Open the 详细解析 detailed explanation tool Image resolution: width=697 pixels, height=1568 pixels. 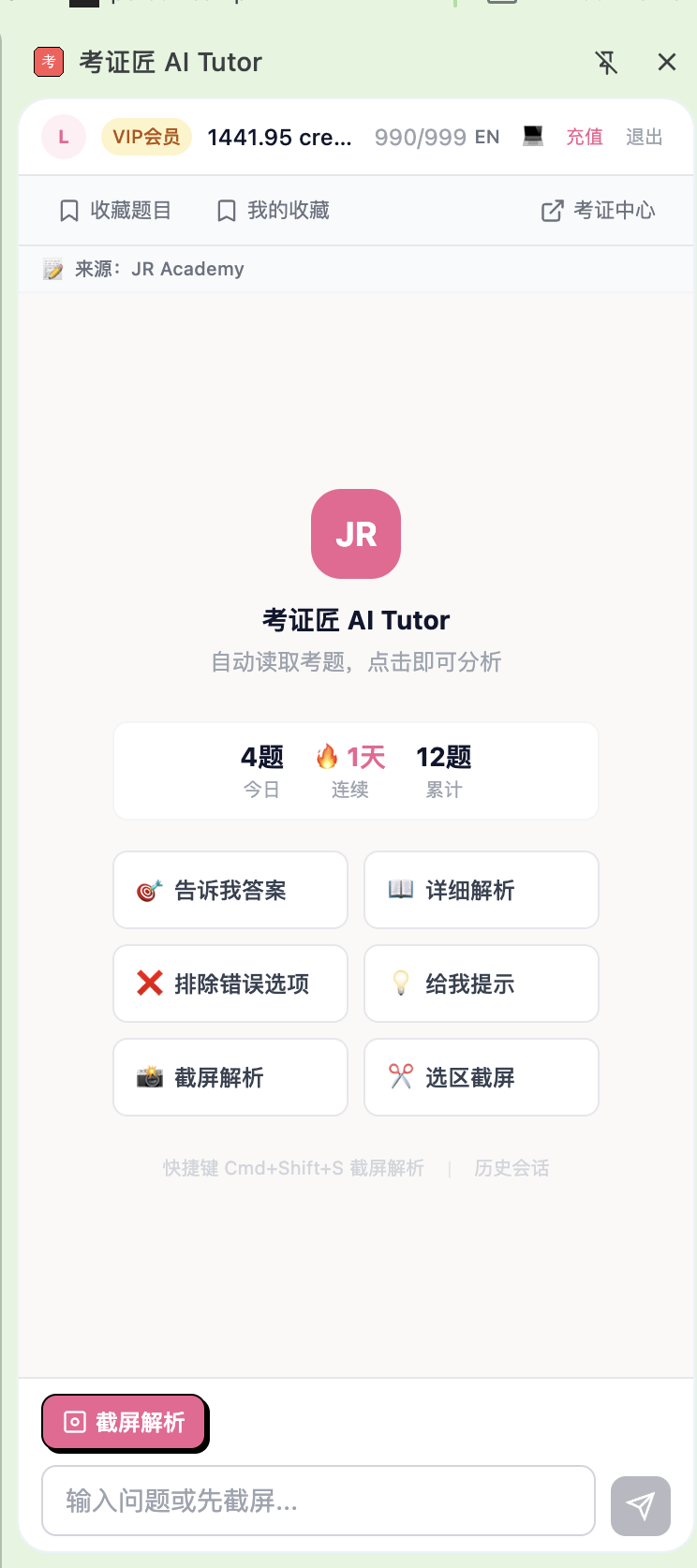tap(481, 890)
